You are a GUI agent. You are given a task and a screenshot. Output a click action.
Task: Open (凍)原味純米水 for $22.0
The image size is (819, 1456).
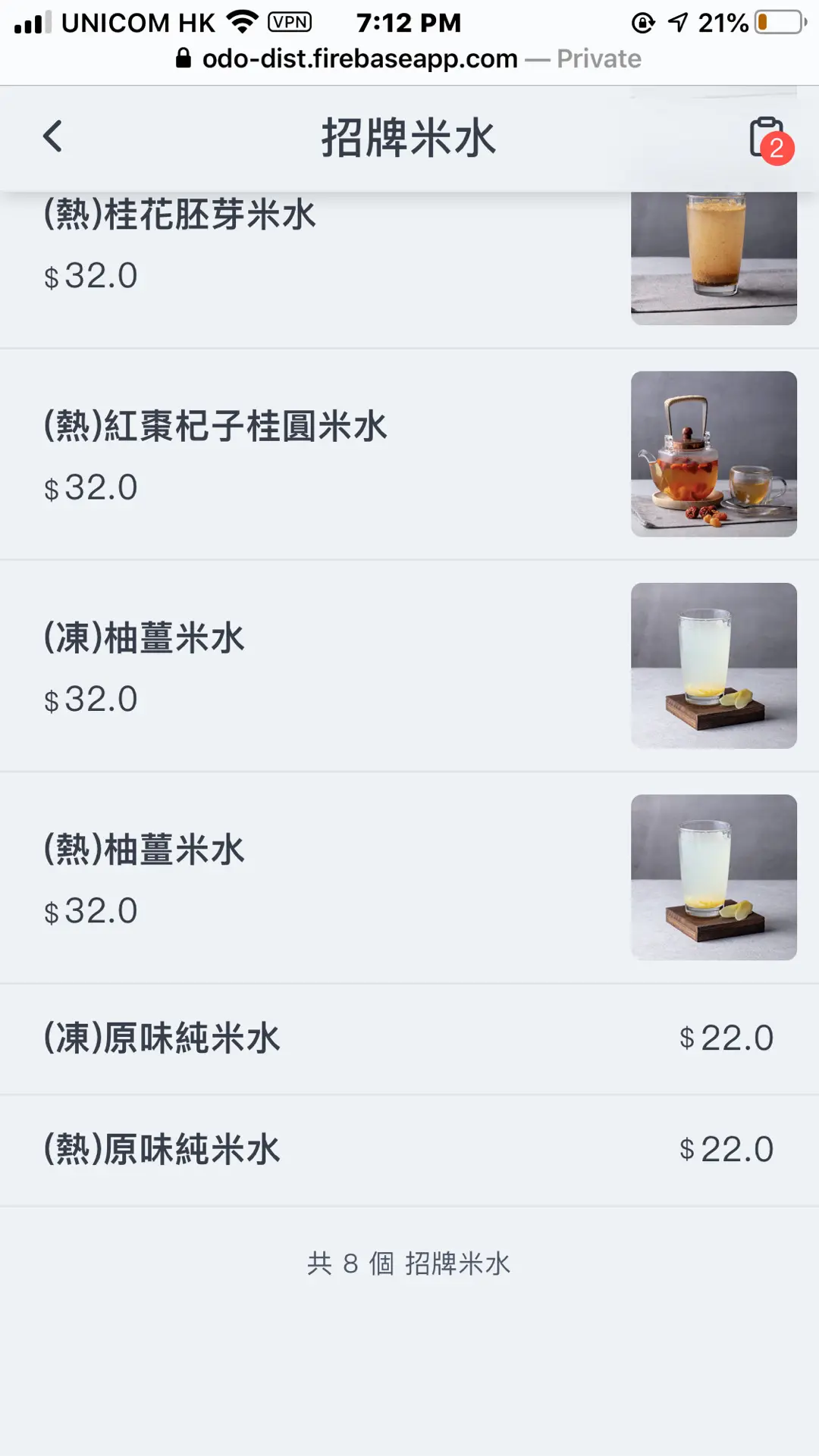pos(162,1038)
